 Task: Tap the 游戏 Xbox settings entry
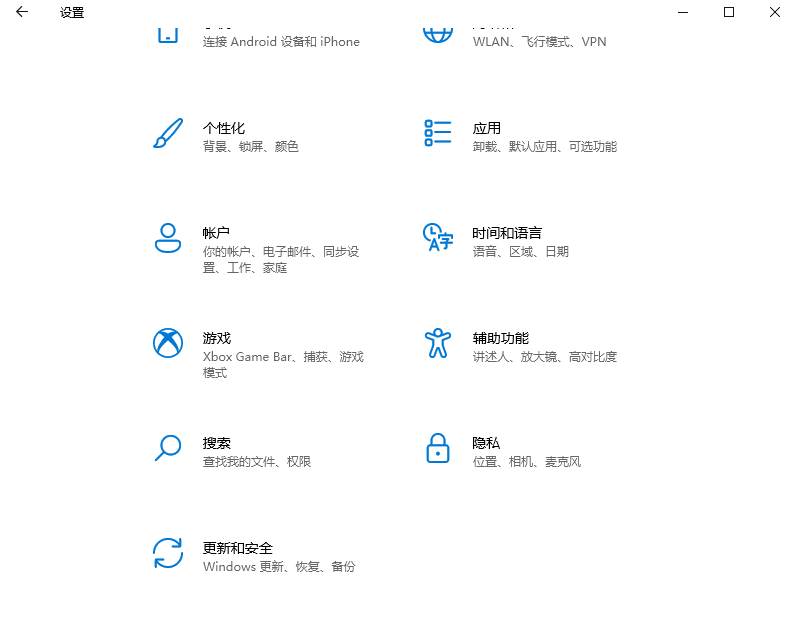(x=217, y=339)
